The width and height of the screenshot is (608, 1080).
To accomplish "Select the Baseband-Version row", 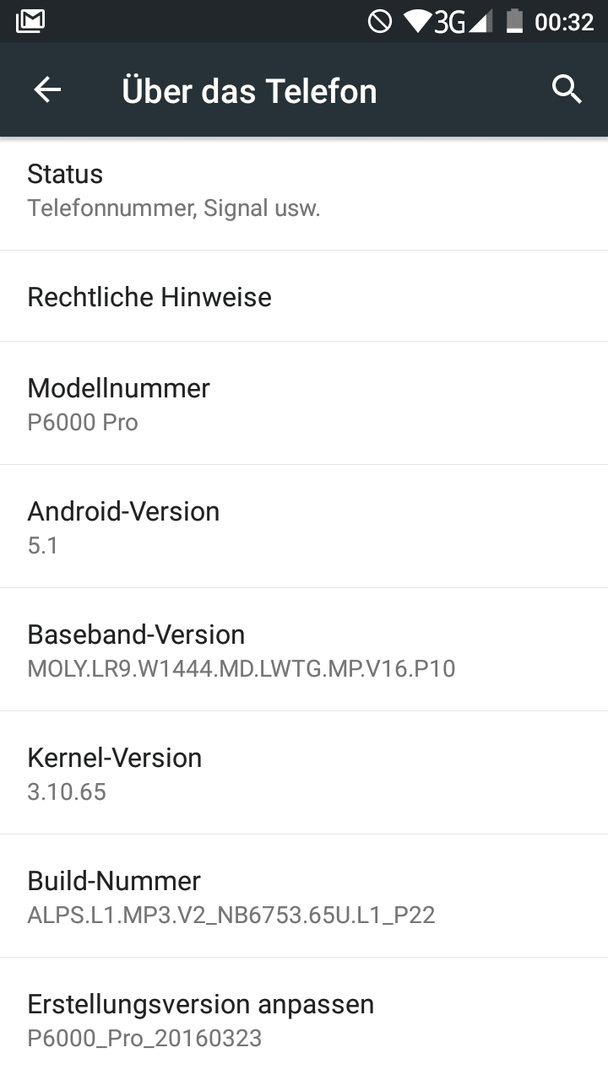I will pos(304,650).
